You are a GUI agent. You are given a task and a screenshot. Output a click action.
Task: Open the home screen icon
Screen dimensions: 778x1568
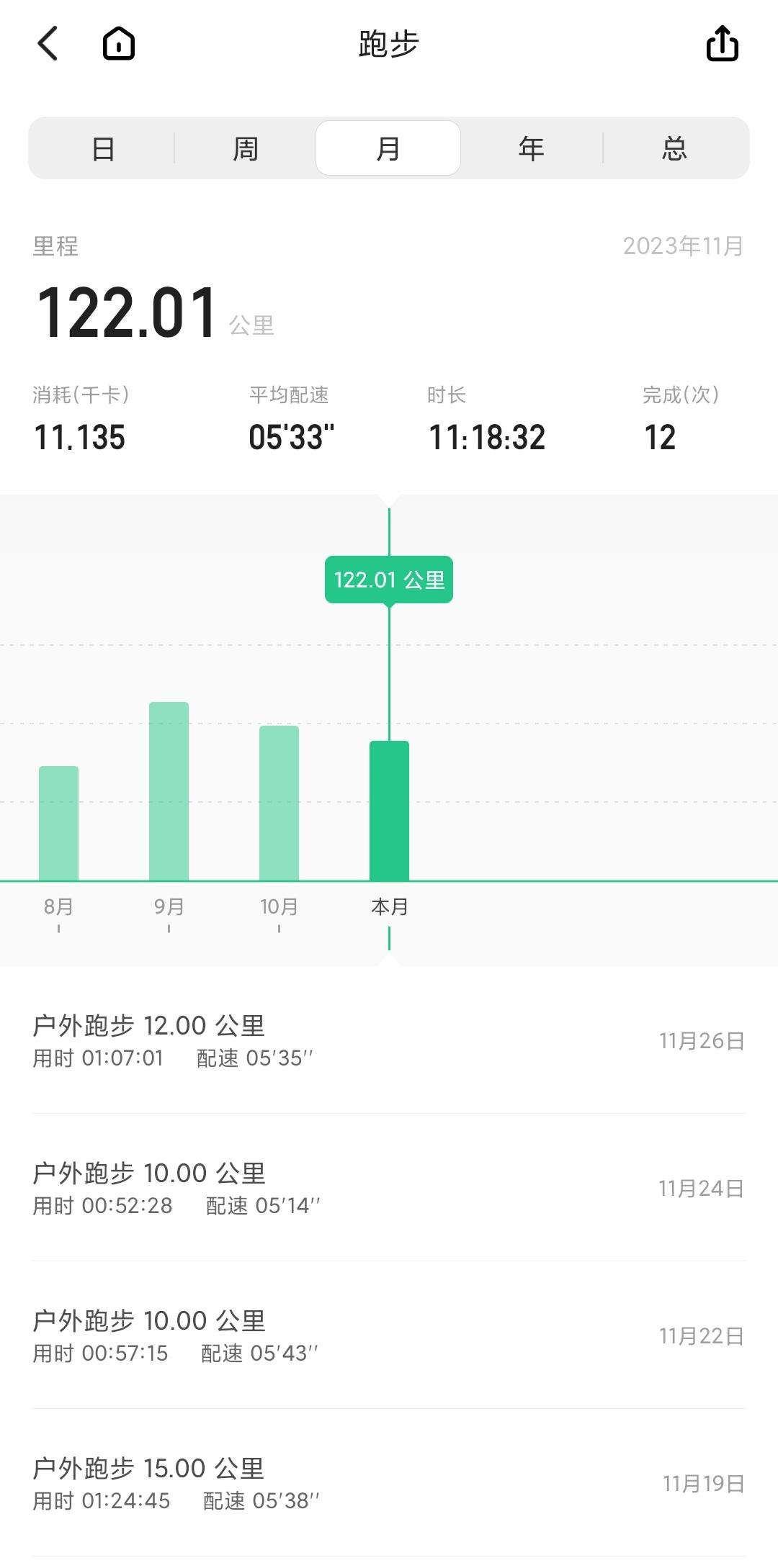click(117, 43)
